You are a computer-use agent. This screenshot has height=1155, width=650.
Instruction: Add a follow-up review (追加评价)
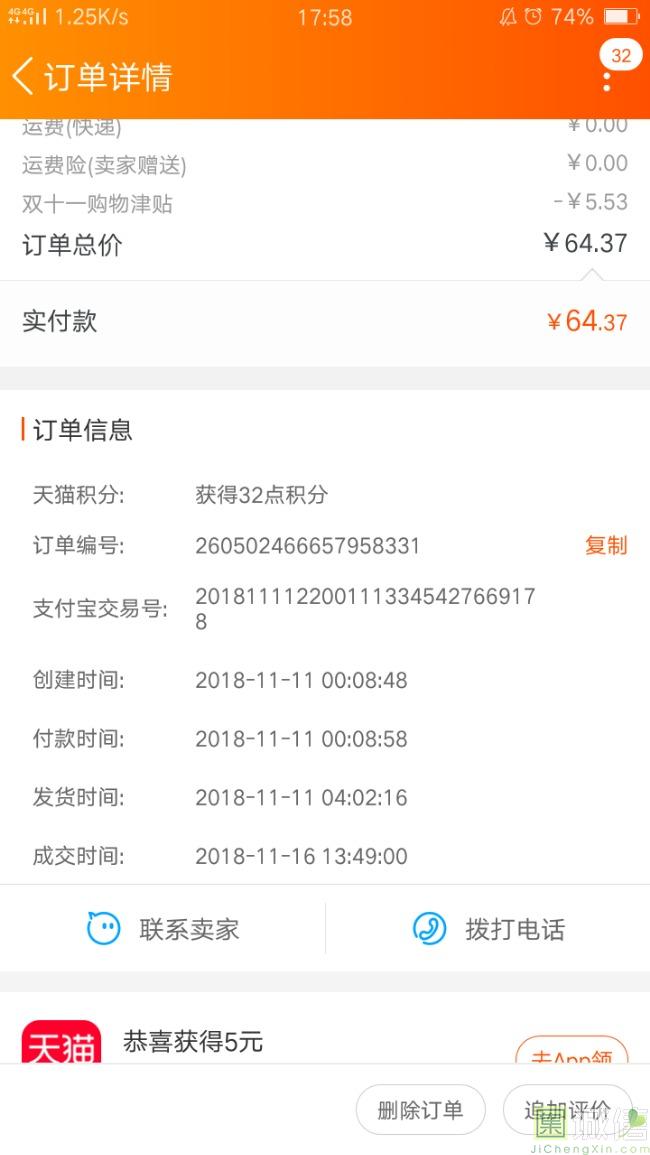click(x=567, y=1110)
